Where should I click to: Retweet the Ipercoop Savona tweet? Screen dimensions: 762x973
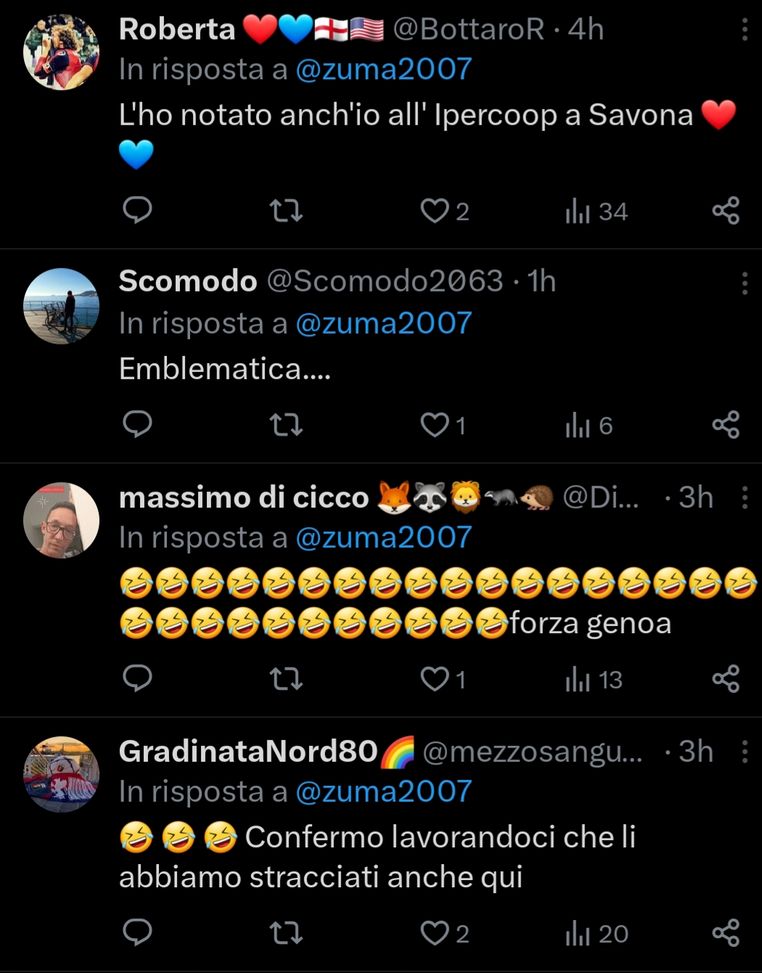[285, 211]
